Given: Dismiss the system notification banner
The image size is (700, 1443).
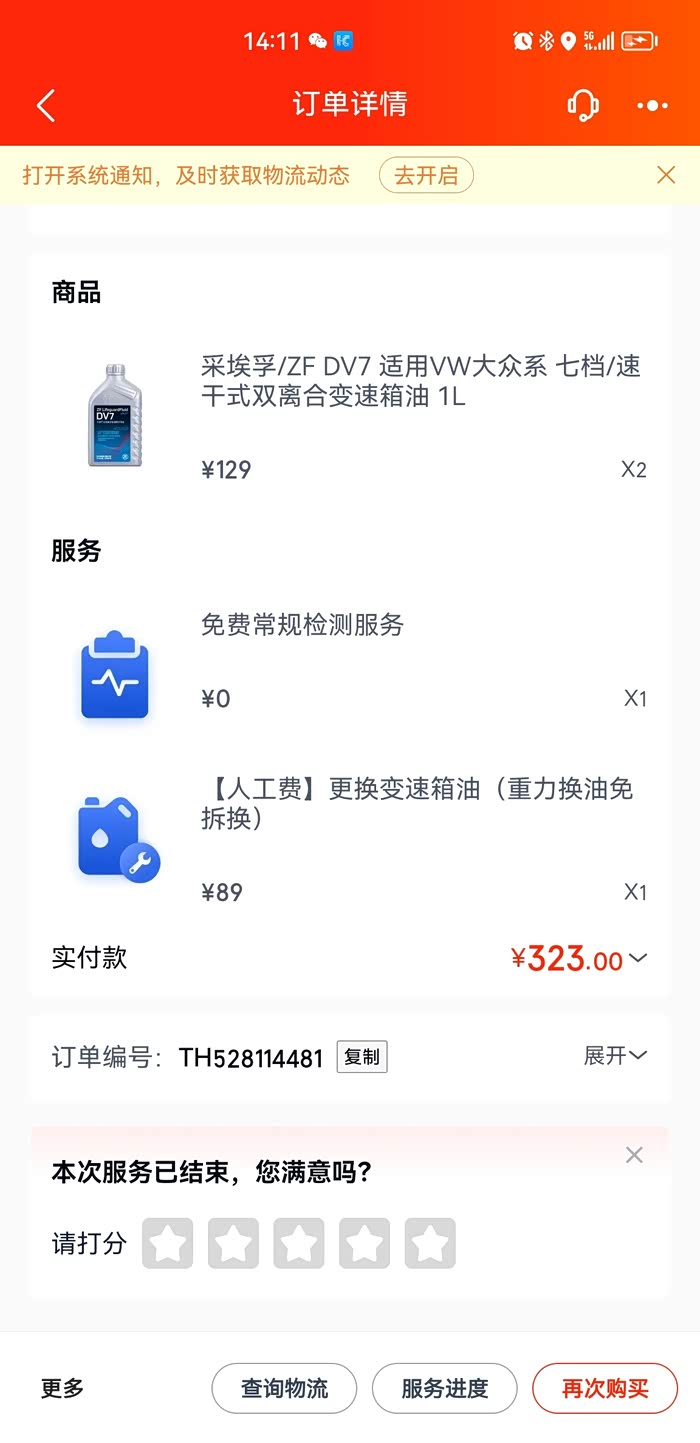Looking at the screenshot, I should [666, 176].
